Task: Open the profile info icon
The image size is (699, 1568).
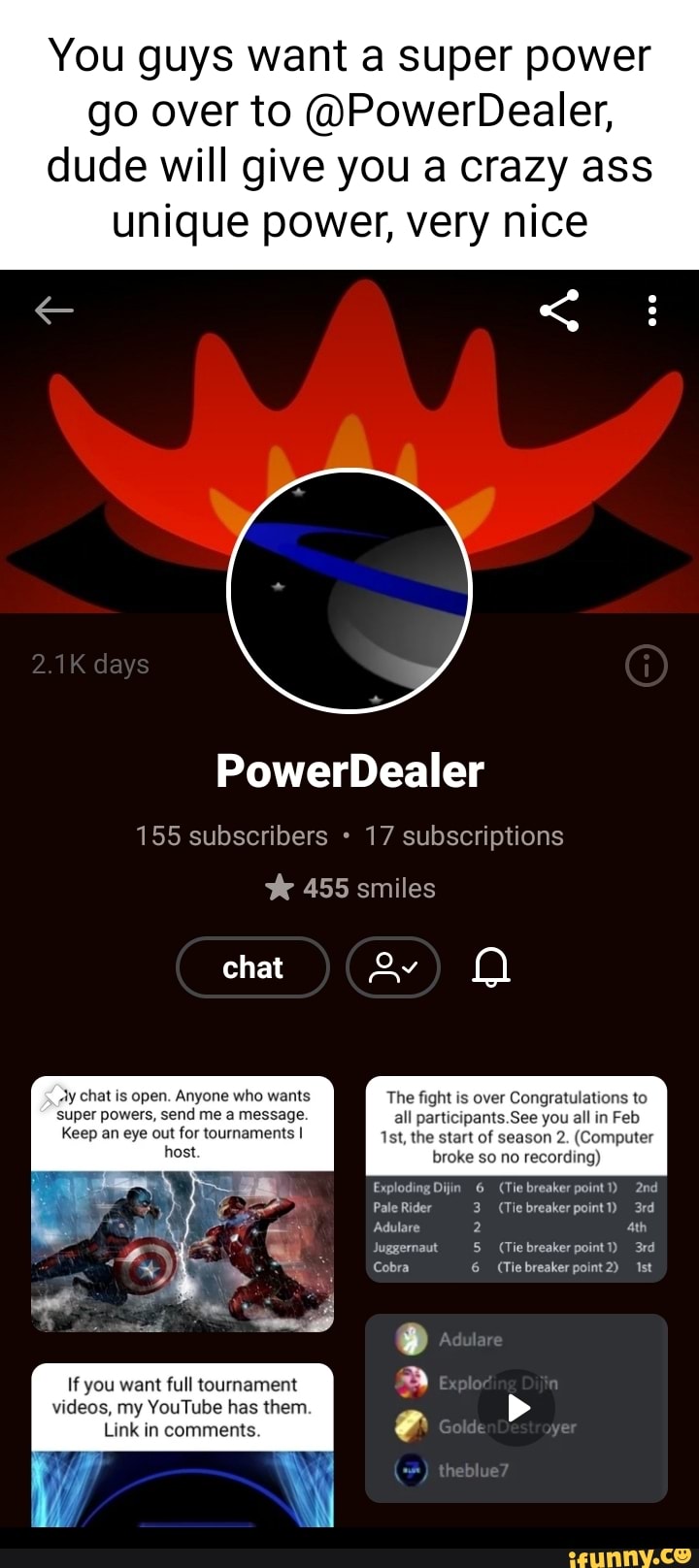Action: (647, 667)
